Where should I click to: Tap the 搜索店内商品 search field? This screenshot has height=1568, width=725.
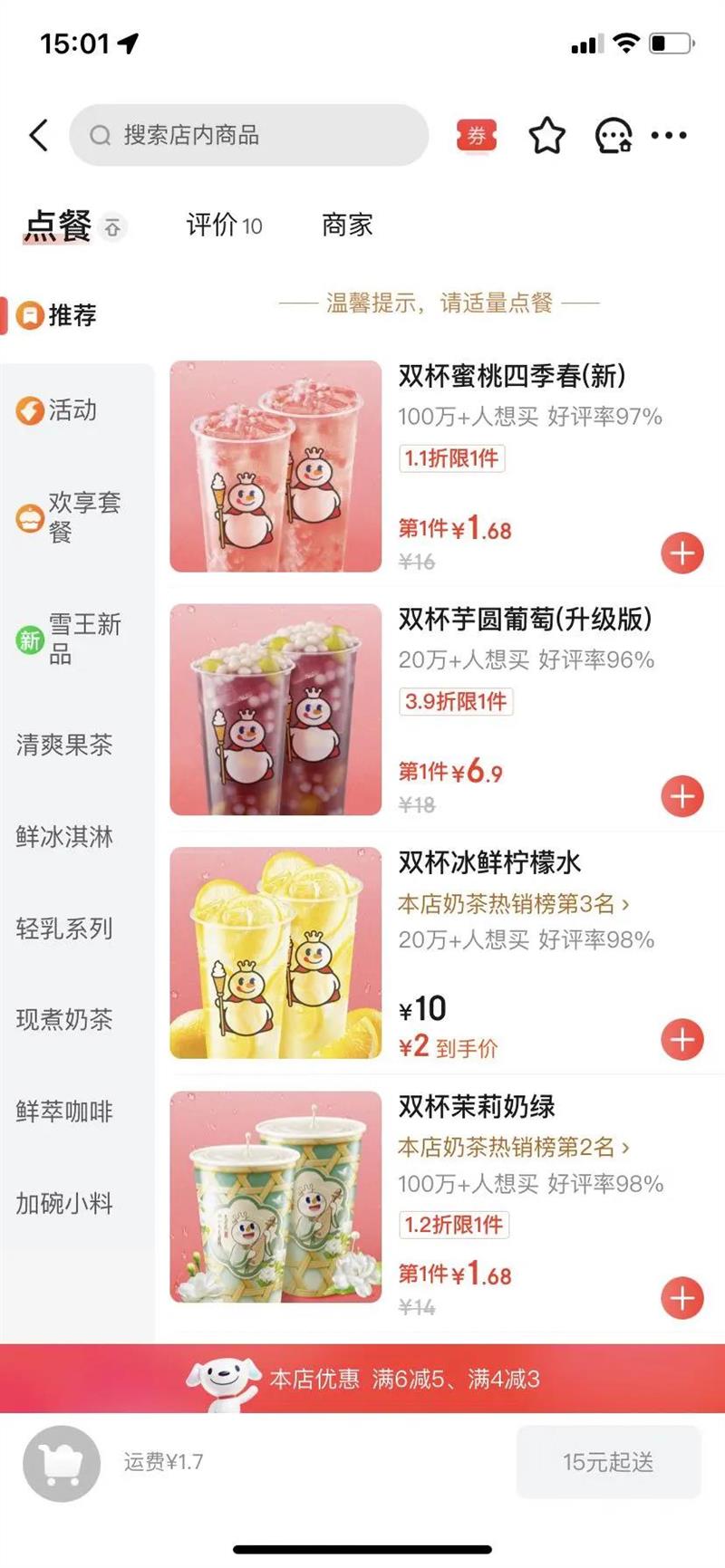pos(249,136)
